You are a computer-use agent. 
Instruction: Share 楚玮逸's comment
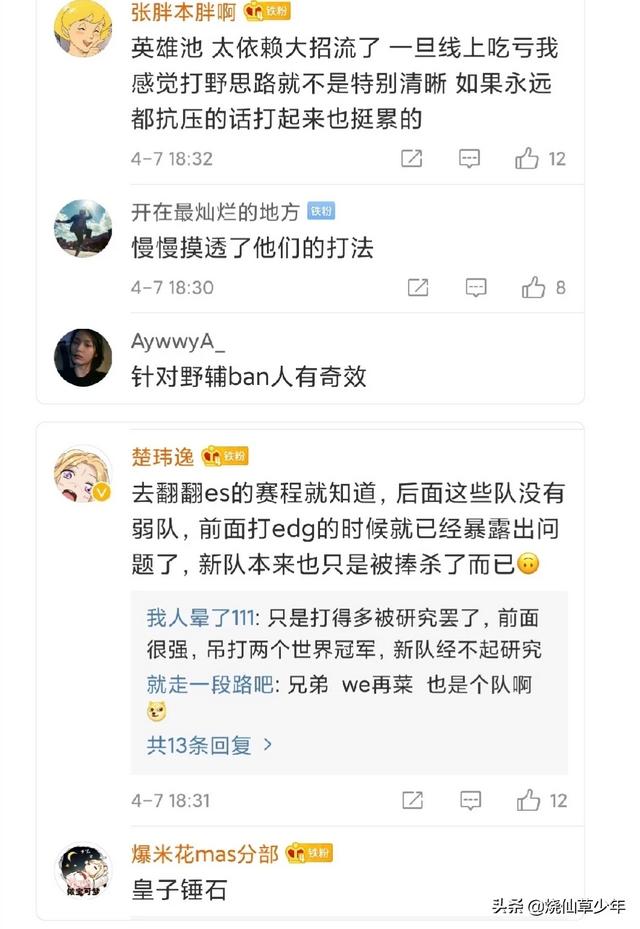point(411,800)
